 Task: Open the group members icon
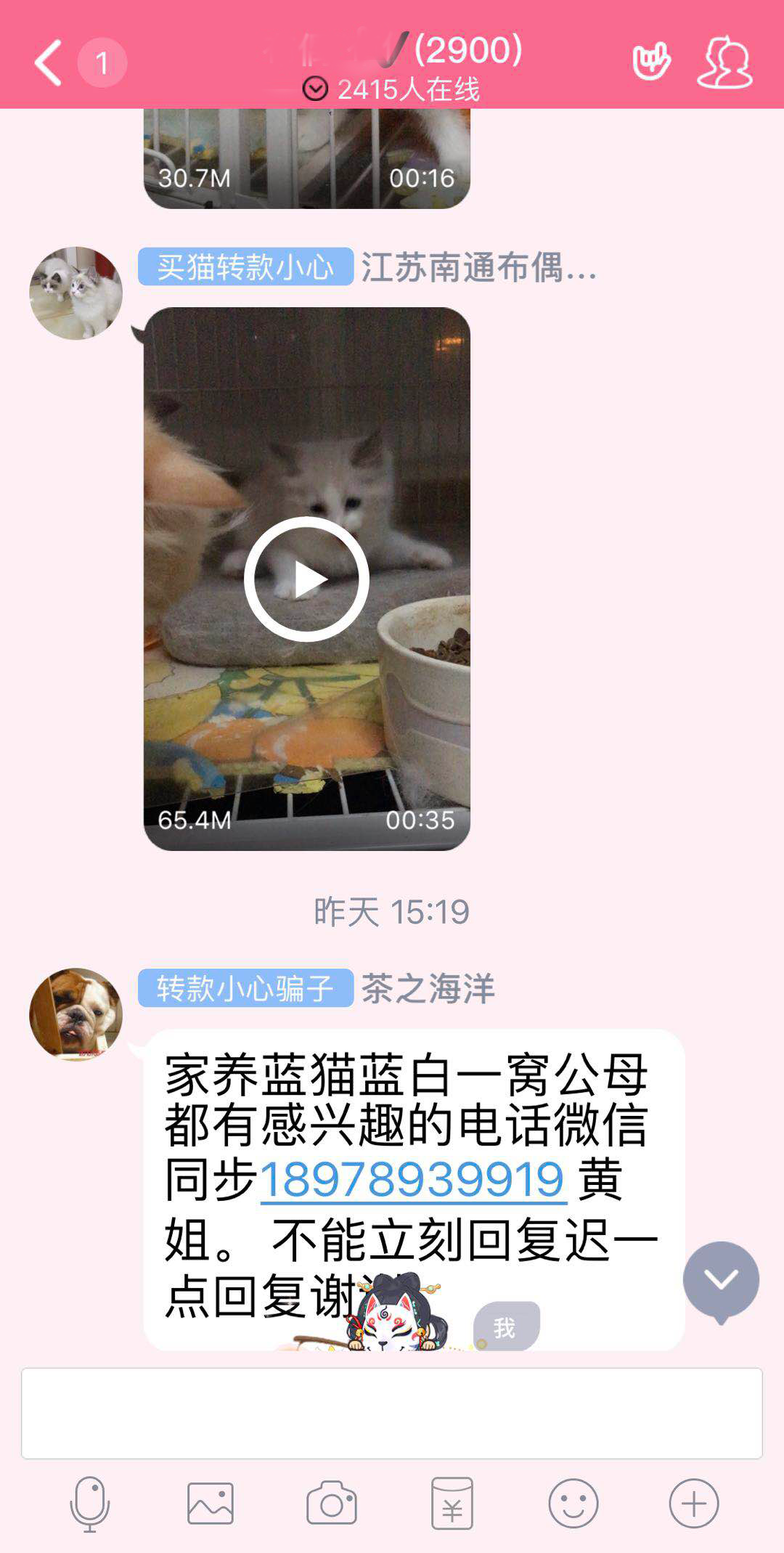pos(724,63)
